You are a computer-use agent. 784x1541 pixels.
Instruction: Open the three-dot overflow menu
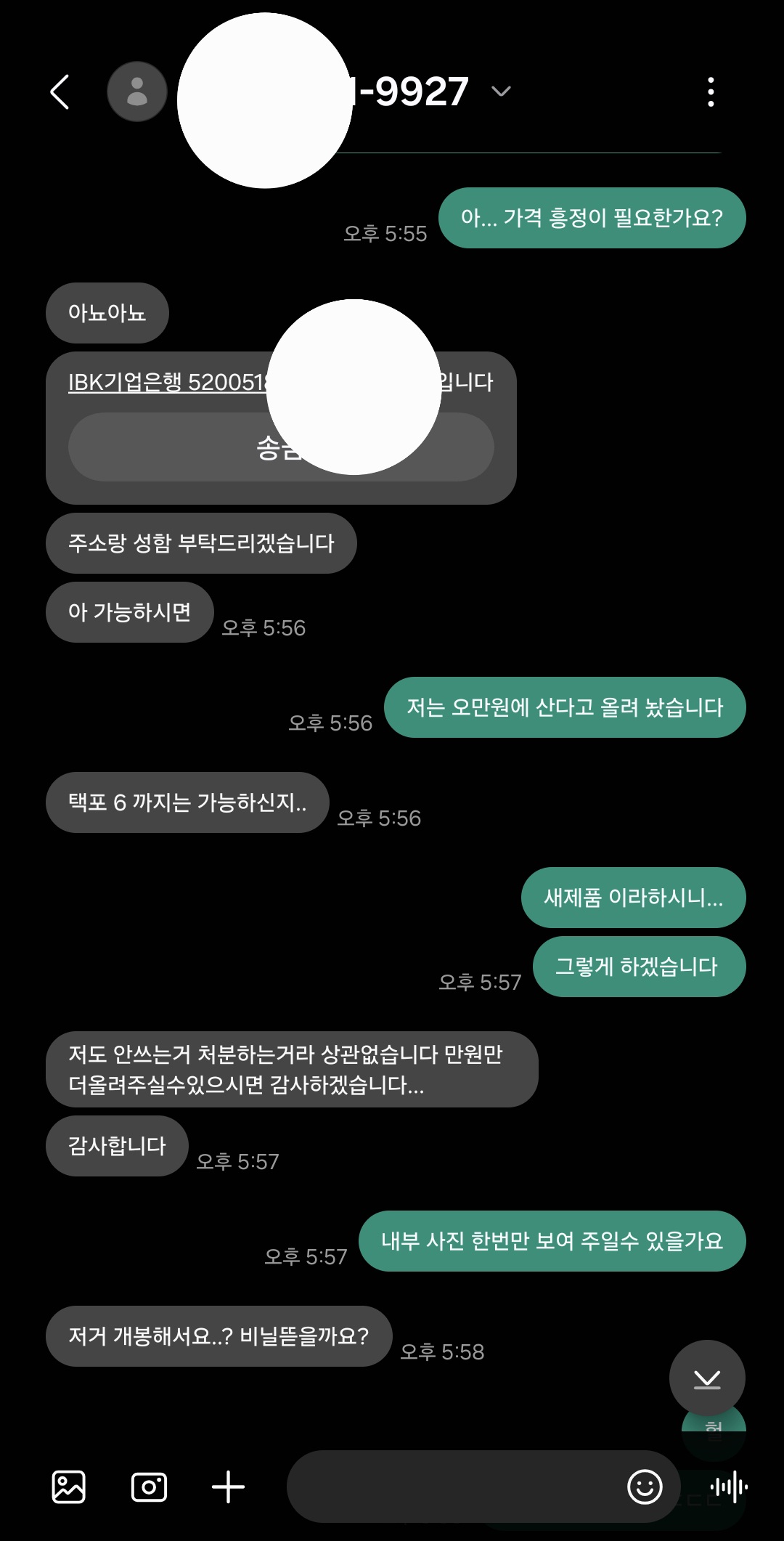(711, 92)
